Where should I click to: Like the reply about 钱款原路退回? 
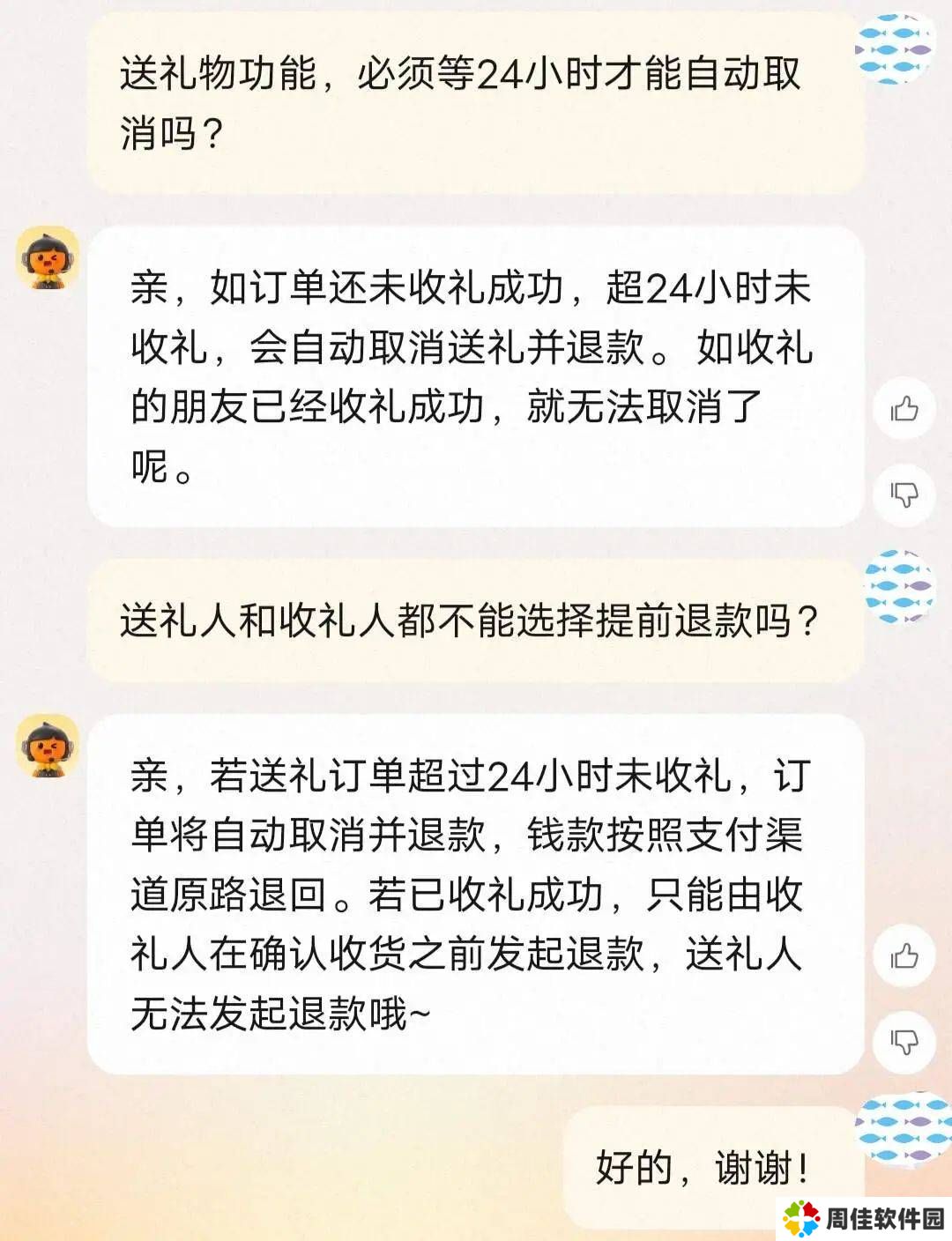click(x=904, y=956)
